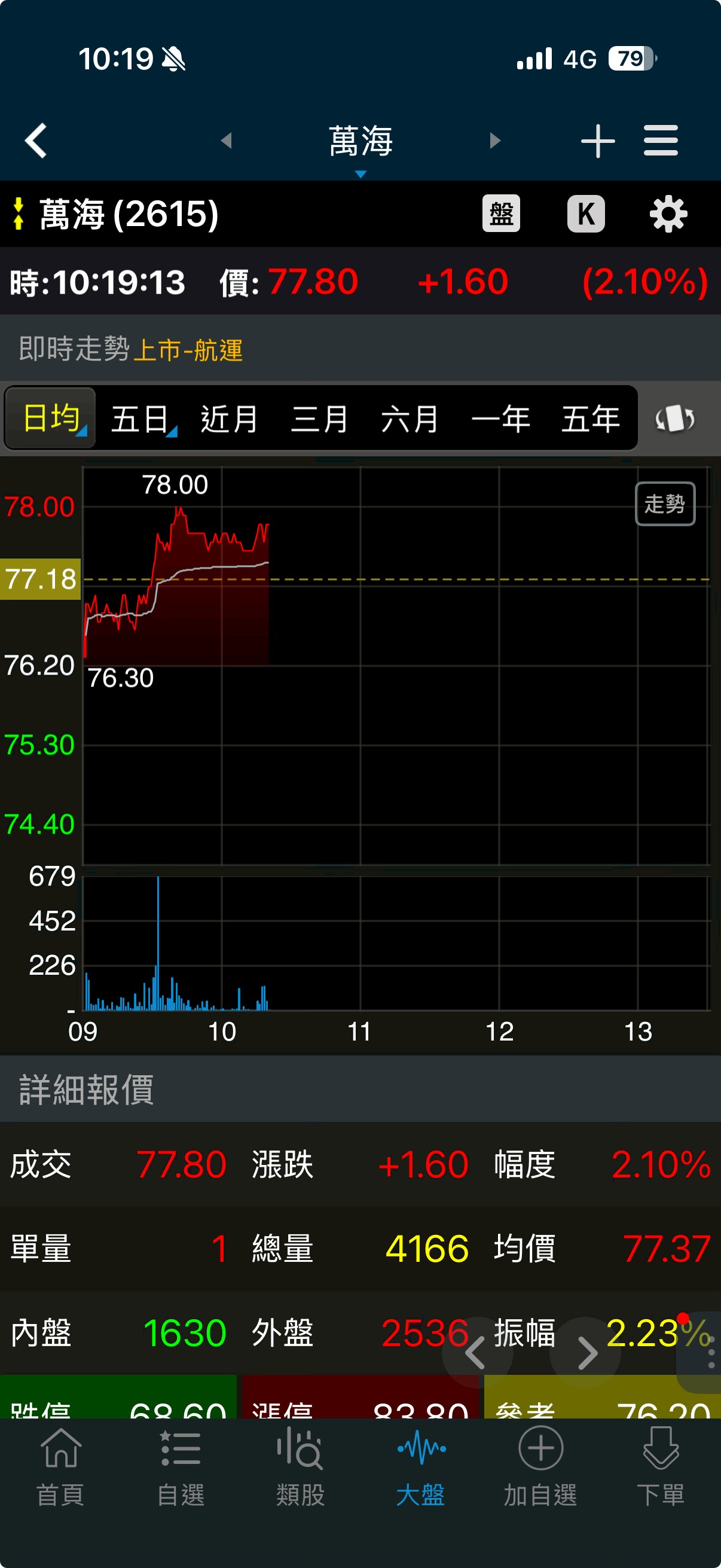The image size is (721, 1568).
Task: Open chart settings gear
Action: click(668, 213)
